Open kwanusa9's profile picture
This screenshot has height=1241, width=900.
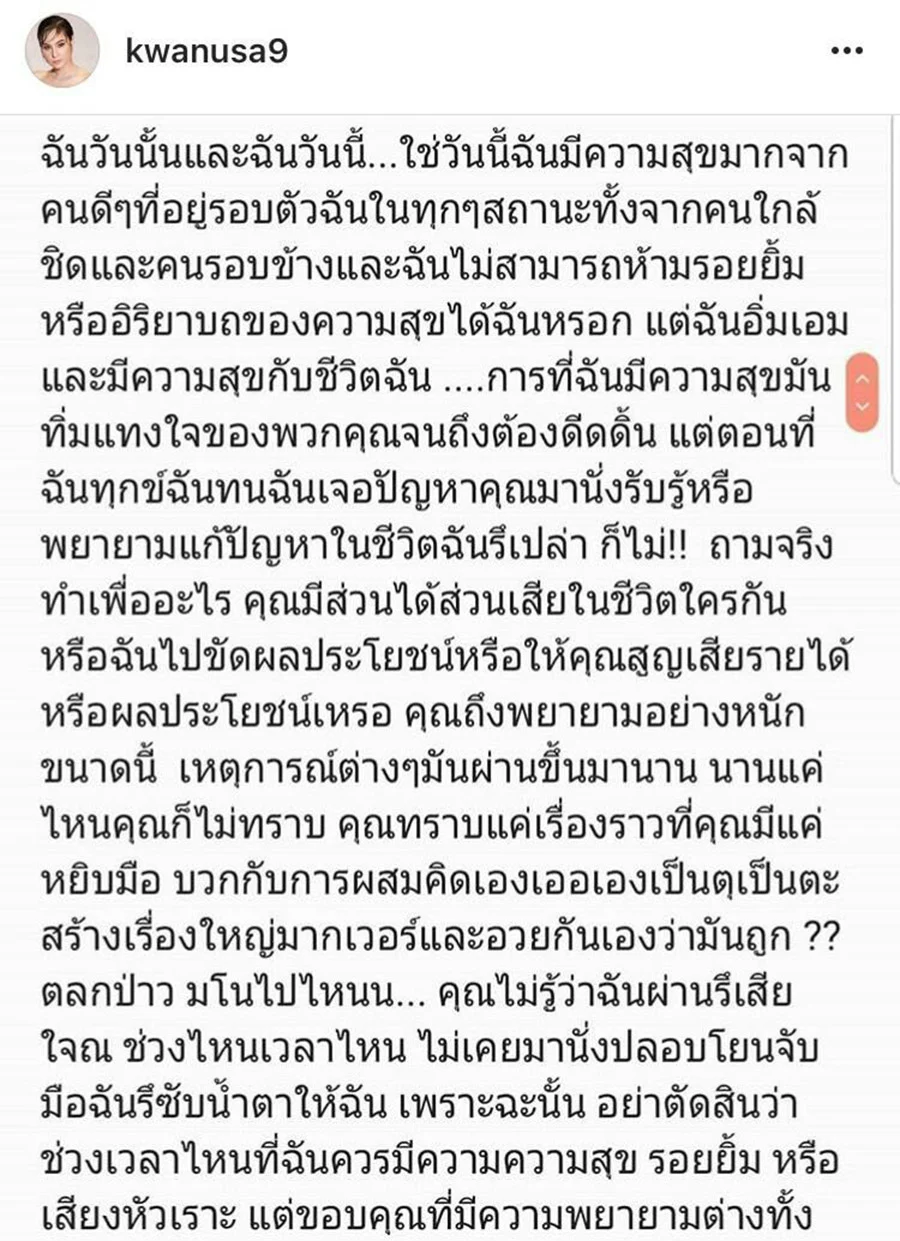62,51
